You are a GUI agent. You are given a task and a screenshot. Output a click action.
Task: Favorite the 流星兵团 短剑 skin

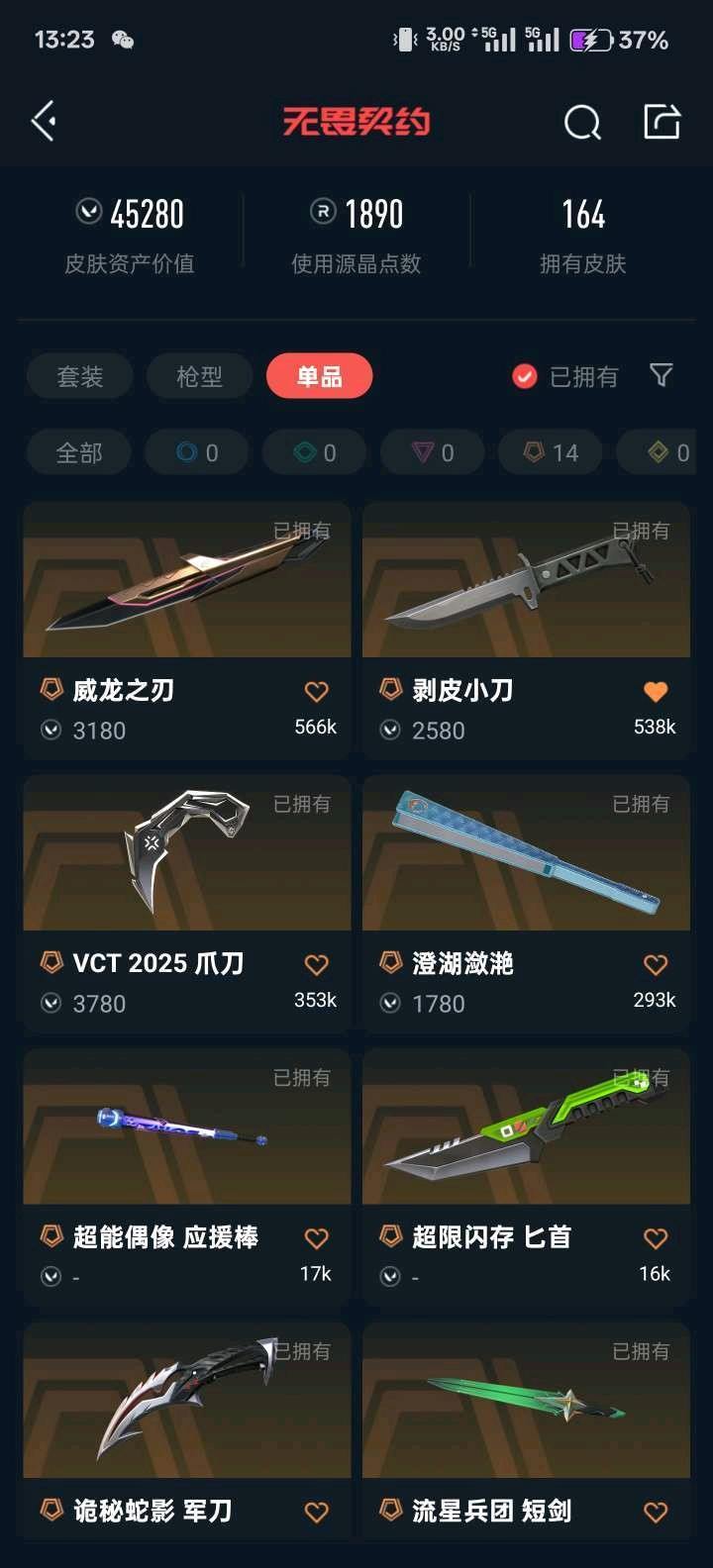pyautogui.click(x=656, y=1512)
